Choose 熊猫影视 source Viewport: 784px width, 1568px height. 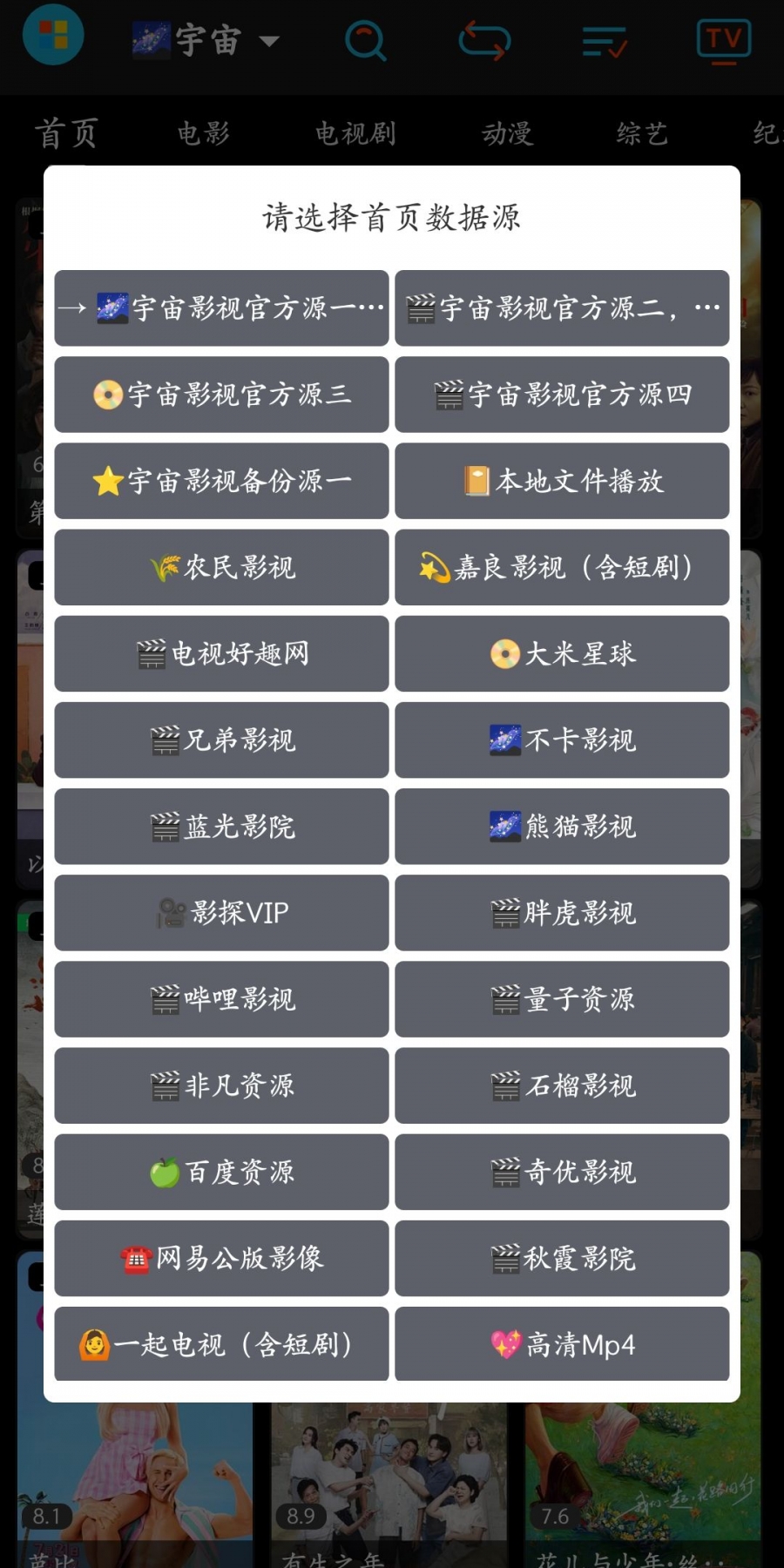click(562, 826)
